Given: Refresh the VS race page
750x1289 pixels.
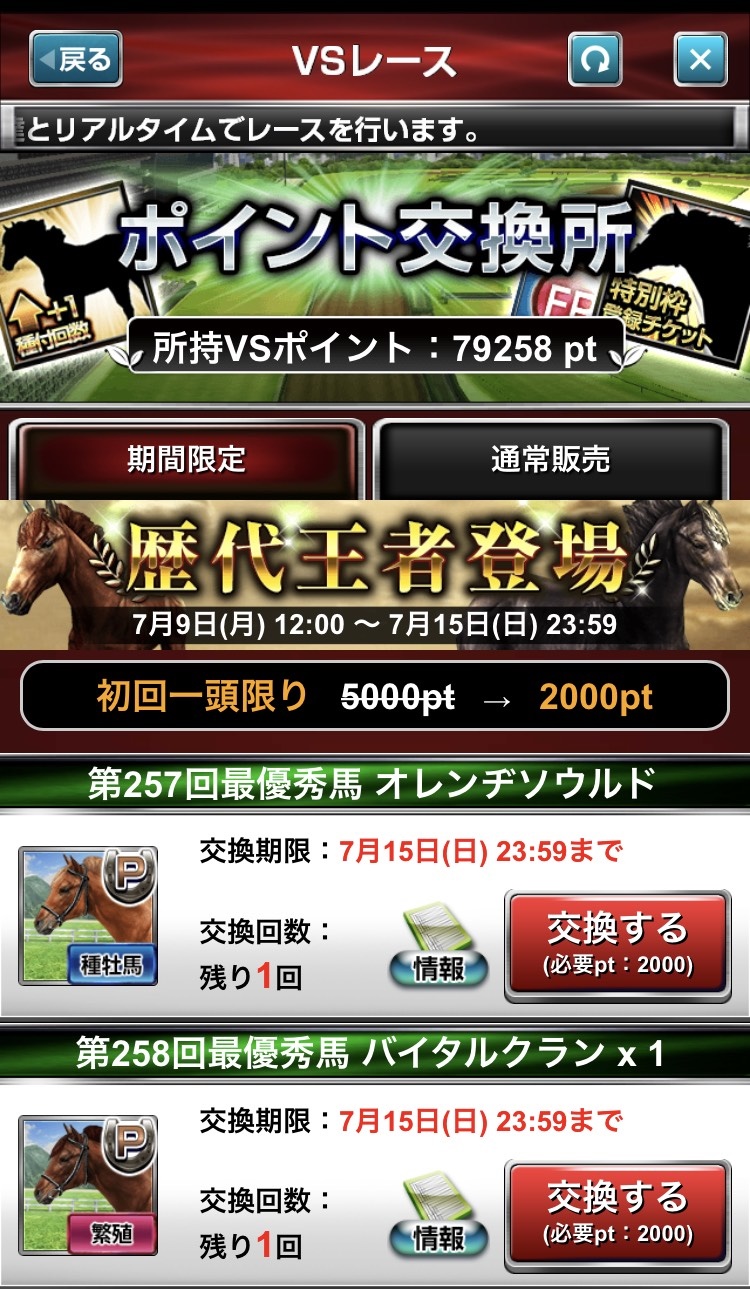Looking at the screenshot, I should pos(595,60).
